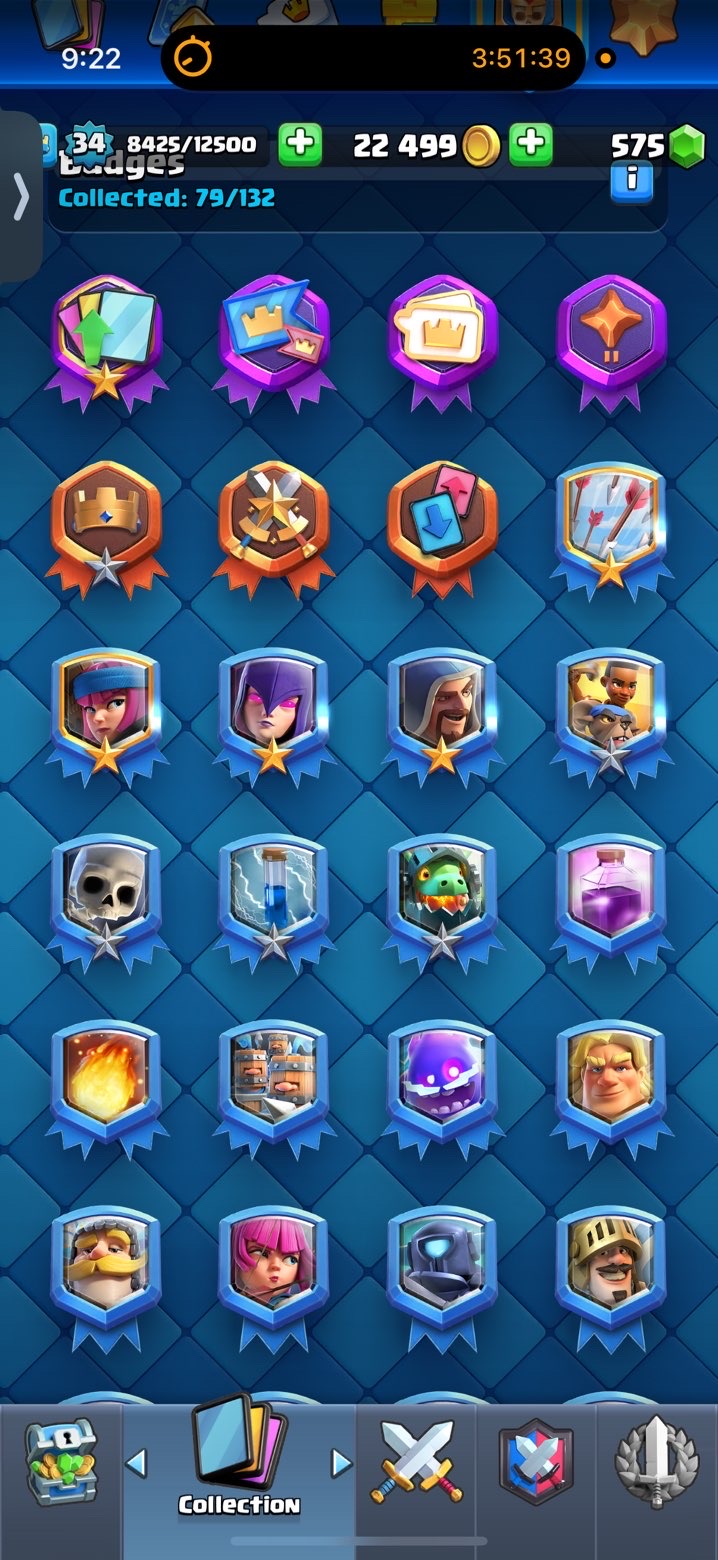Select the orange crown badge
The image size is (718, 1560).
coord(105,520)
